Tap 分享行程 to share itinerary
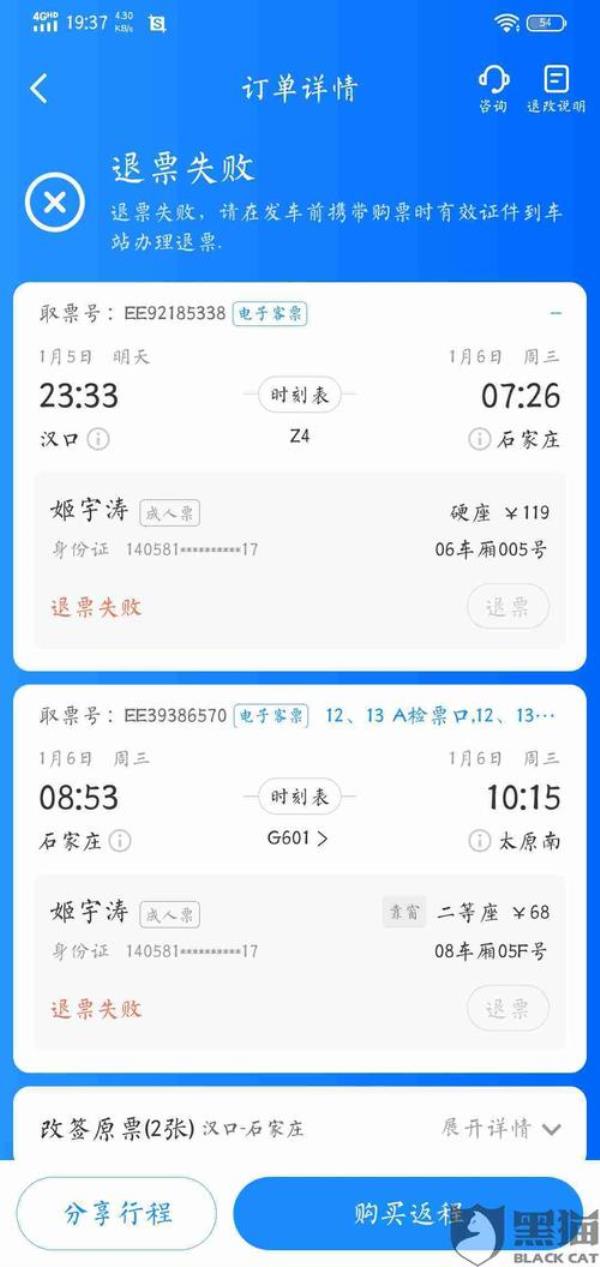Screen dimensions: 600x1267 coord(117,1213)
